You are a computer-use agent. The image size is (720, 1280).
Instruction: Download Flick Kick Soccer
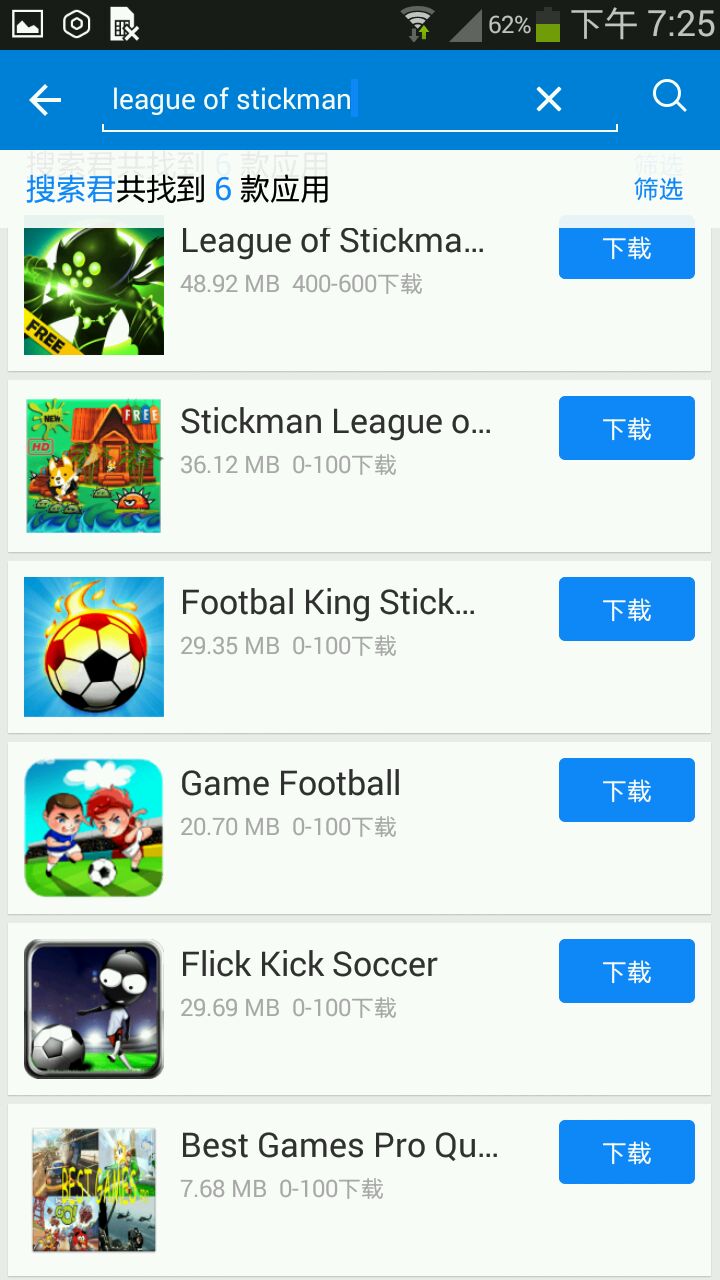pos(626,971)
